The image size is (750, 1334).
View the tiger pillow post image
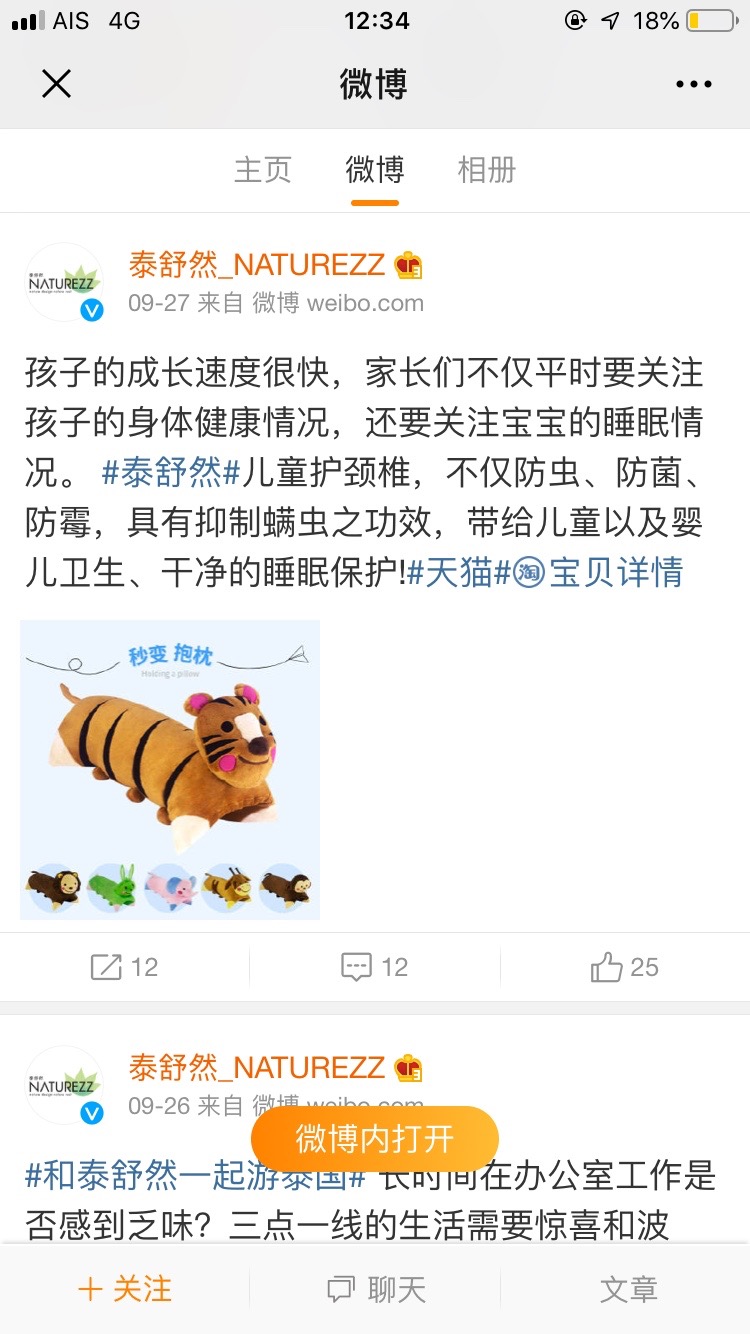[170, 768]
